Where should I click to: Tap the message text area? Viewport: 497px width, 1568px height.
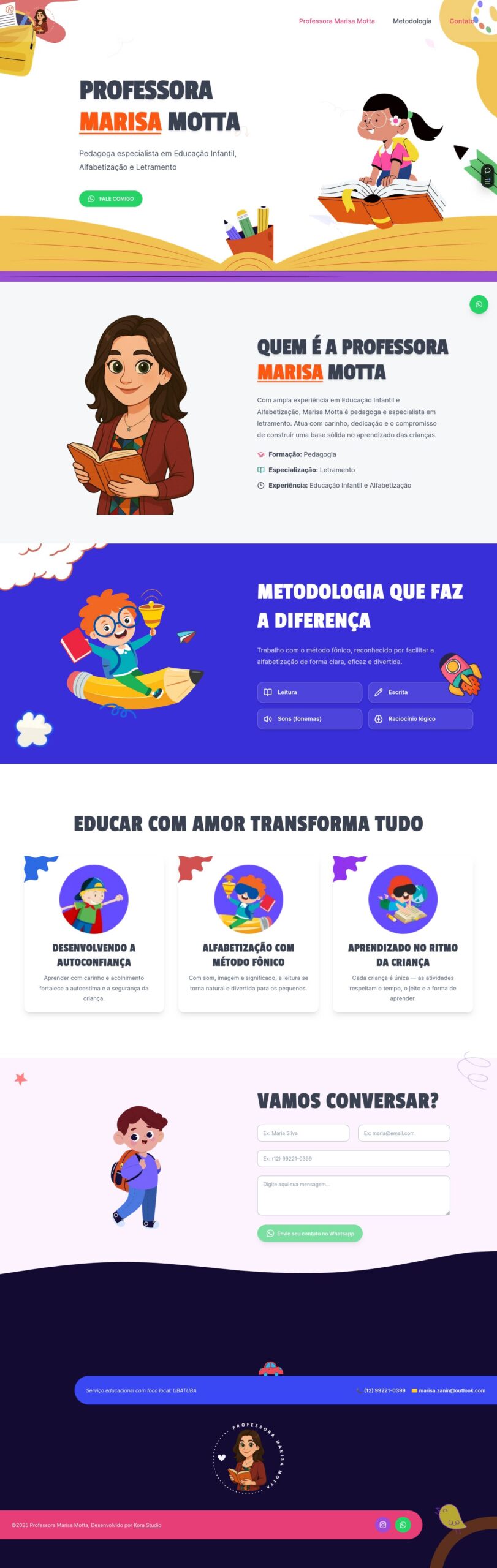click(353, 1194)
